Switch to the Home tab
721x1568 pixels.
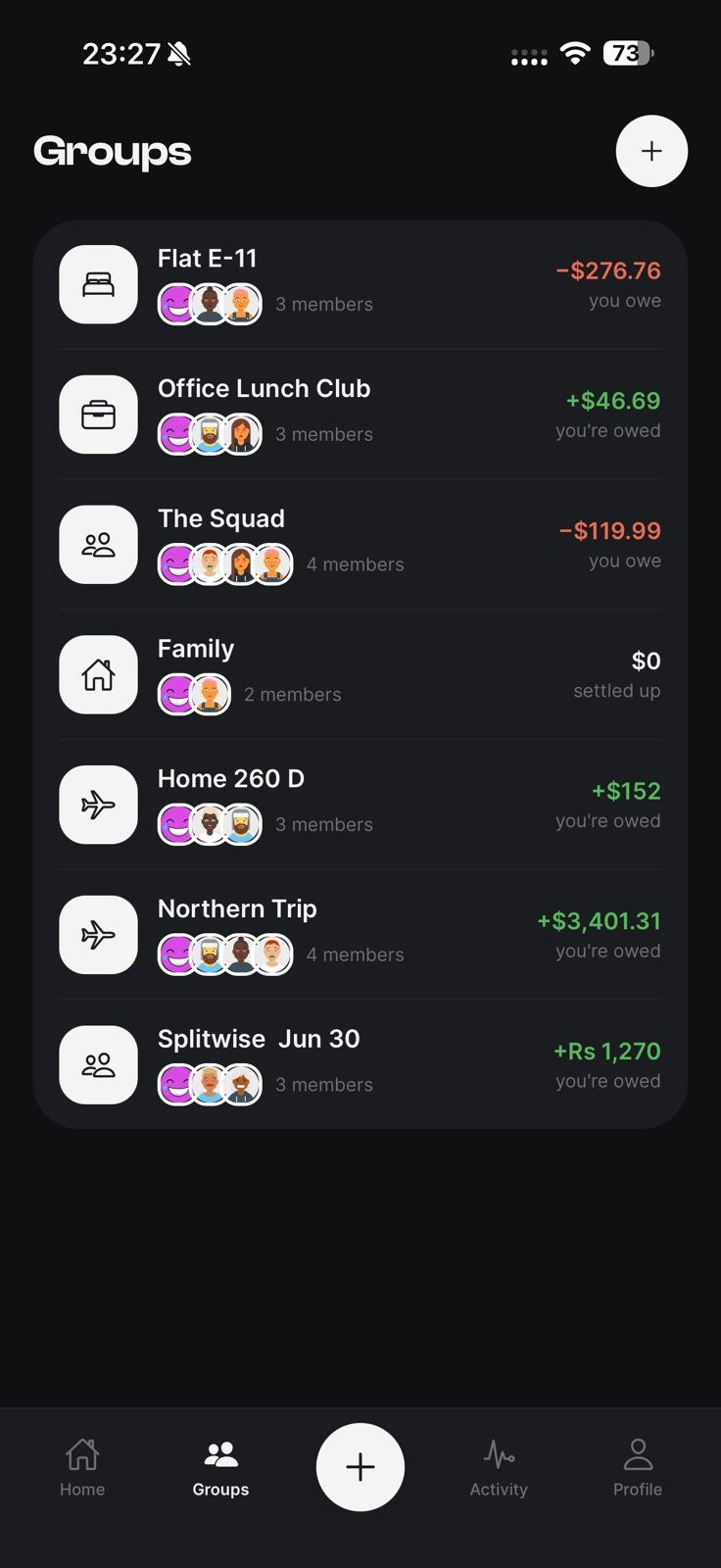coord(82,1467)
